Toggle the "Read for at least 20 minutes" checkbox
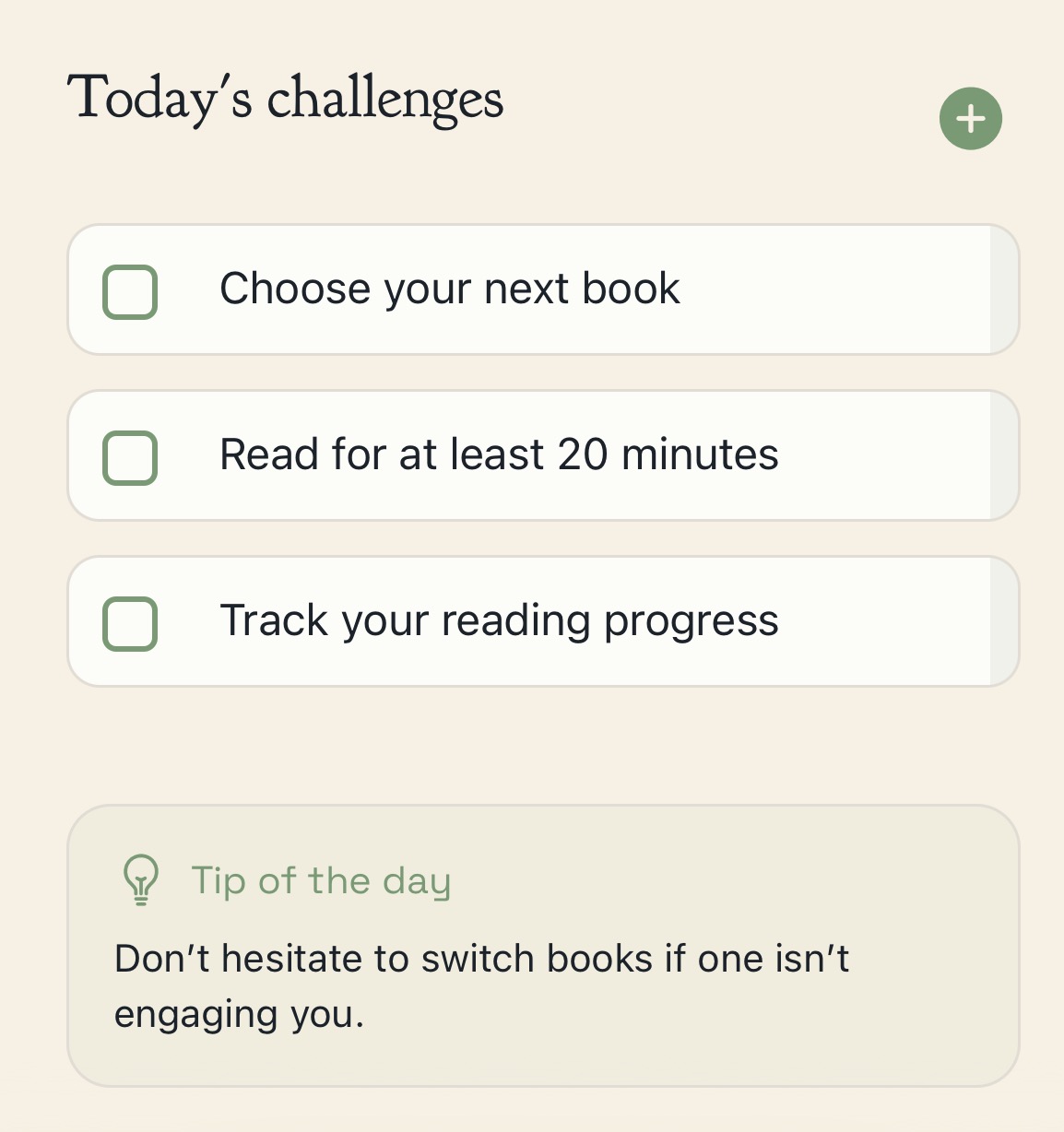This screenshot has width=1064, height=1132. point(130,455)
